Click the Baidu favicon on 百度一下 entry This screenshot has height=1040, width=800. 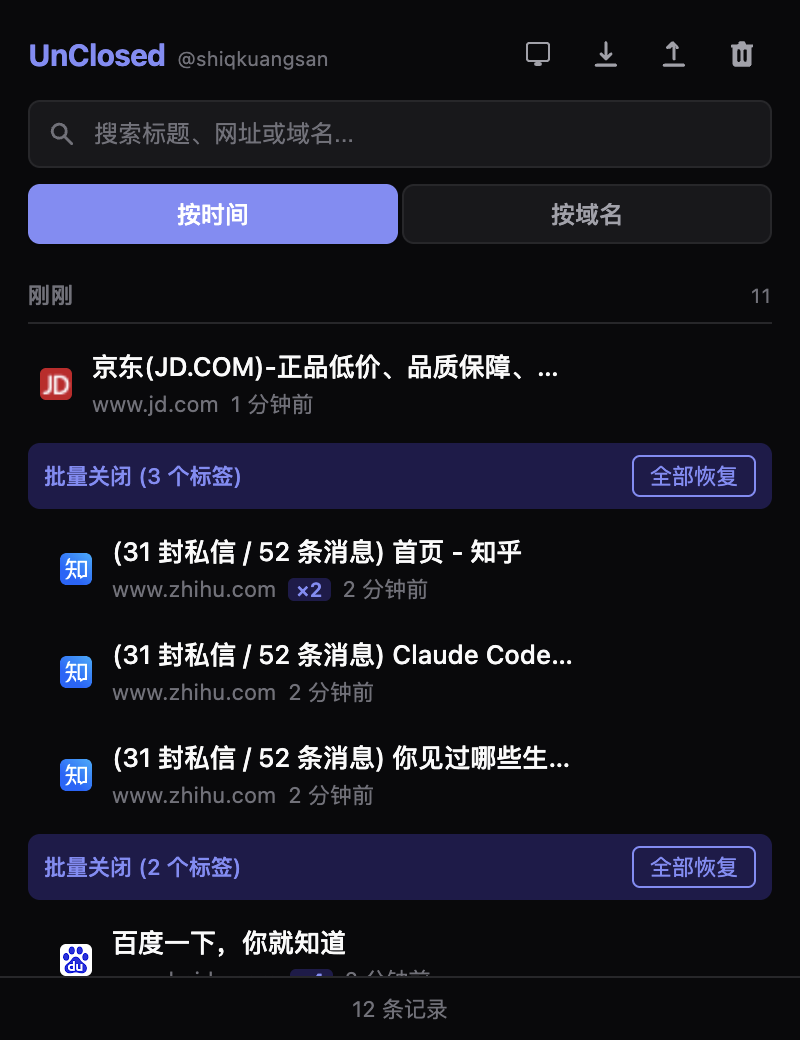click(x=76, y=958)
